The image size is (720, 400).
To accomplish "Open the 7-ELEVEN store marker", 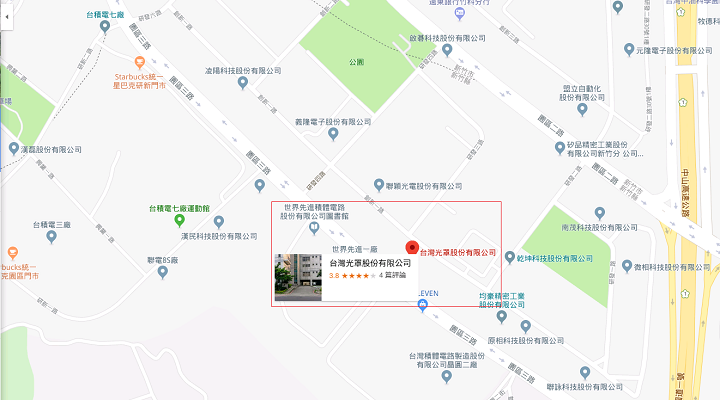I will click(x=423, y=305).
